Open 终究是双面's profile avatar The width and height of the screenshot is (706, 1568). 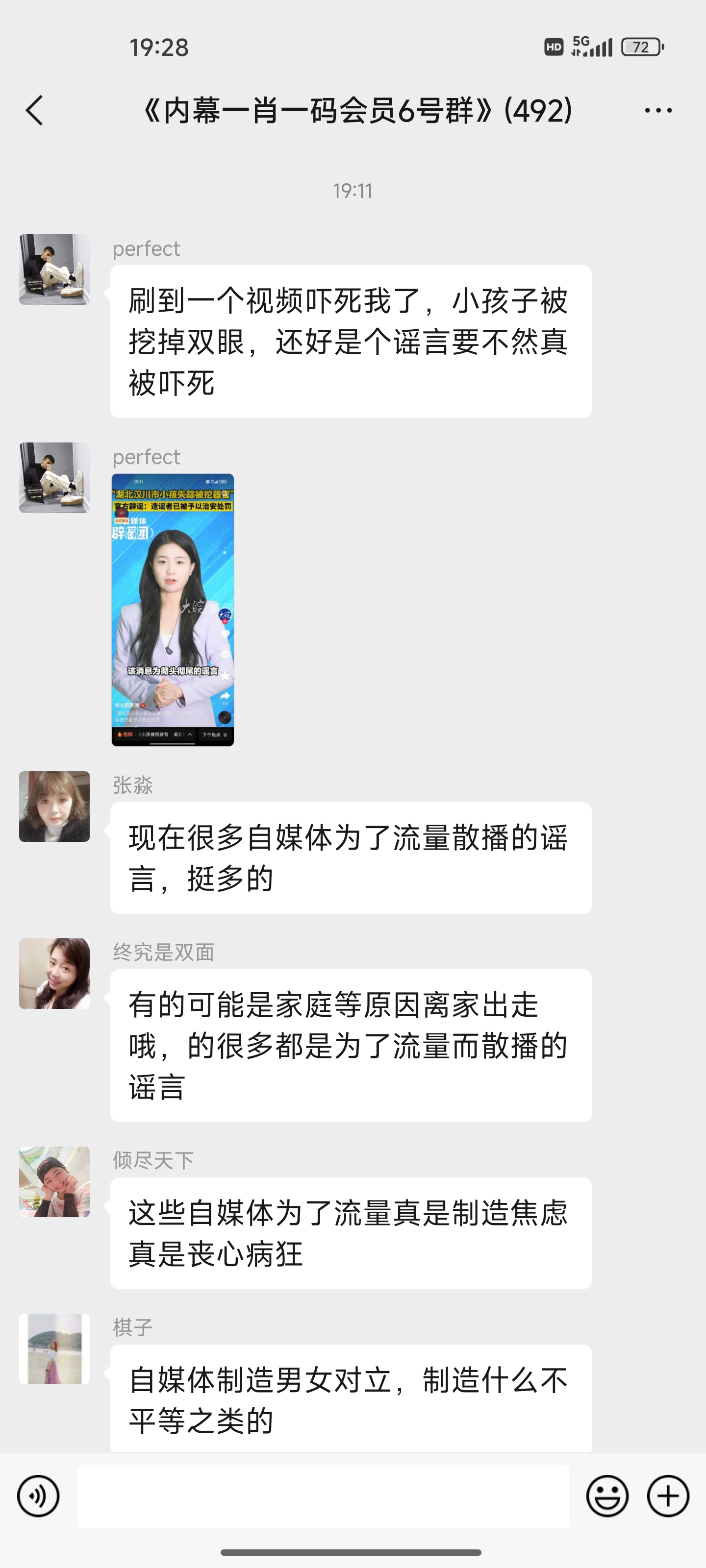[54, 973]
